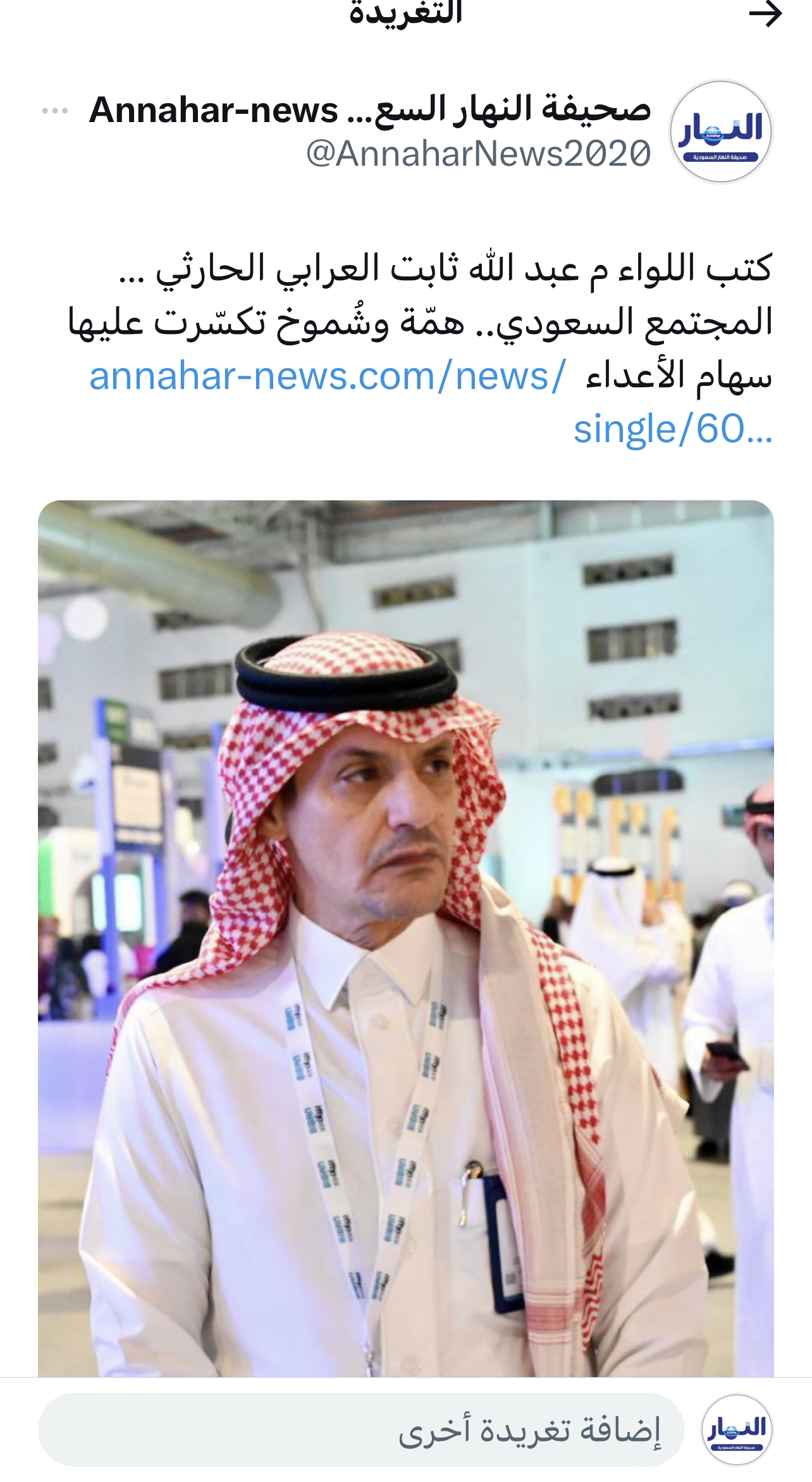Open the tweet's three-dot options menu
Viewport: 812px width, 1482px height.
(55, 111)
